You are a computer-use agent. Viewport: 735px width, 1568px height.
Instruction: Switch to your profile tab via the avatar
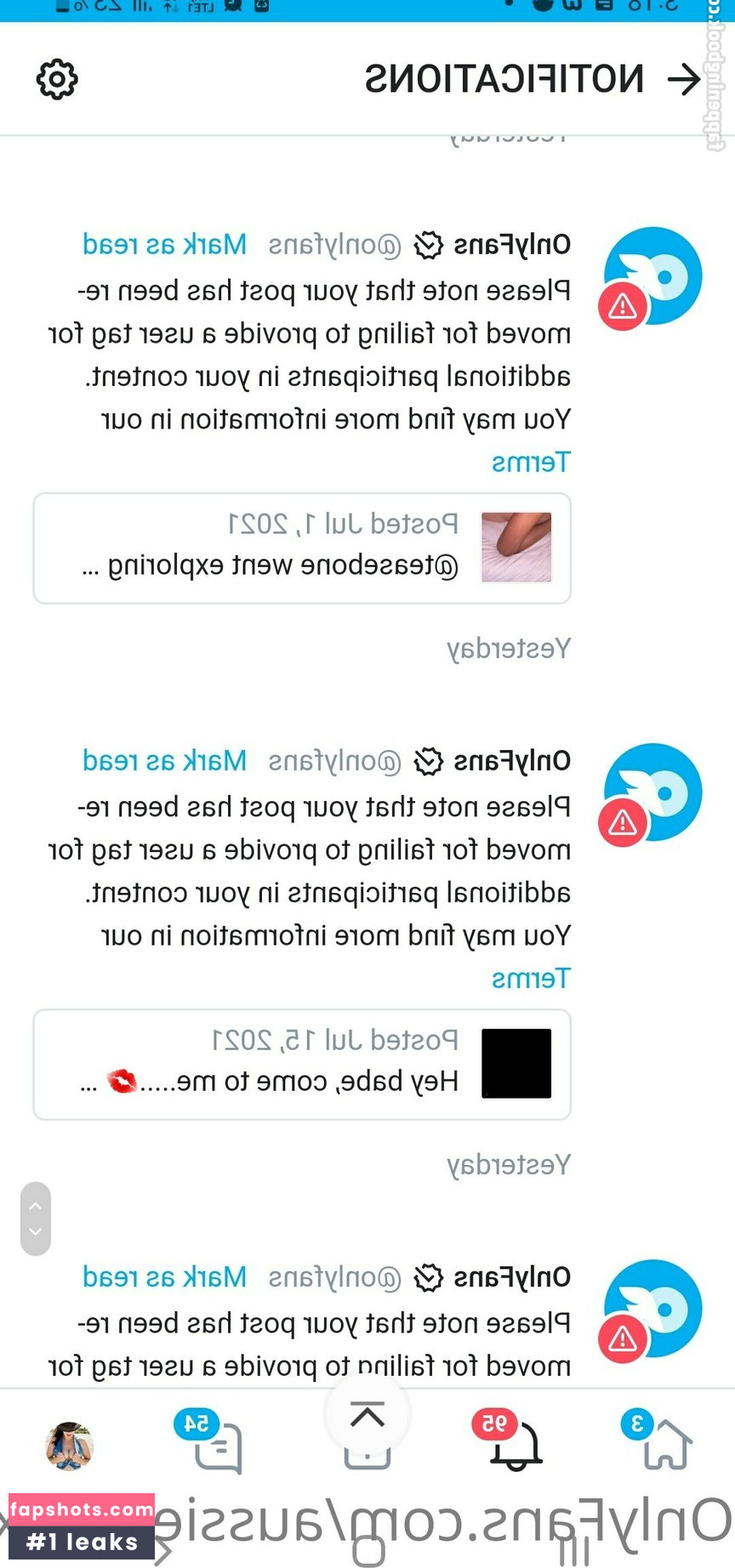click(70, 1446)
